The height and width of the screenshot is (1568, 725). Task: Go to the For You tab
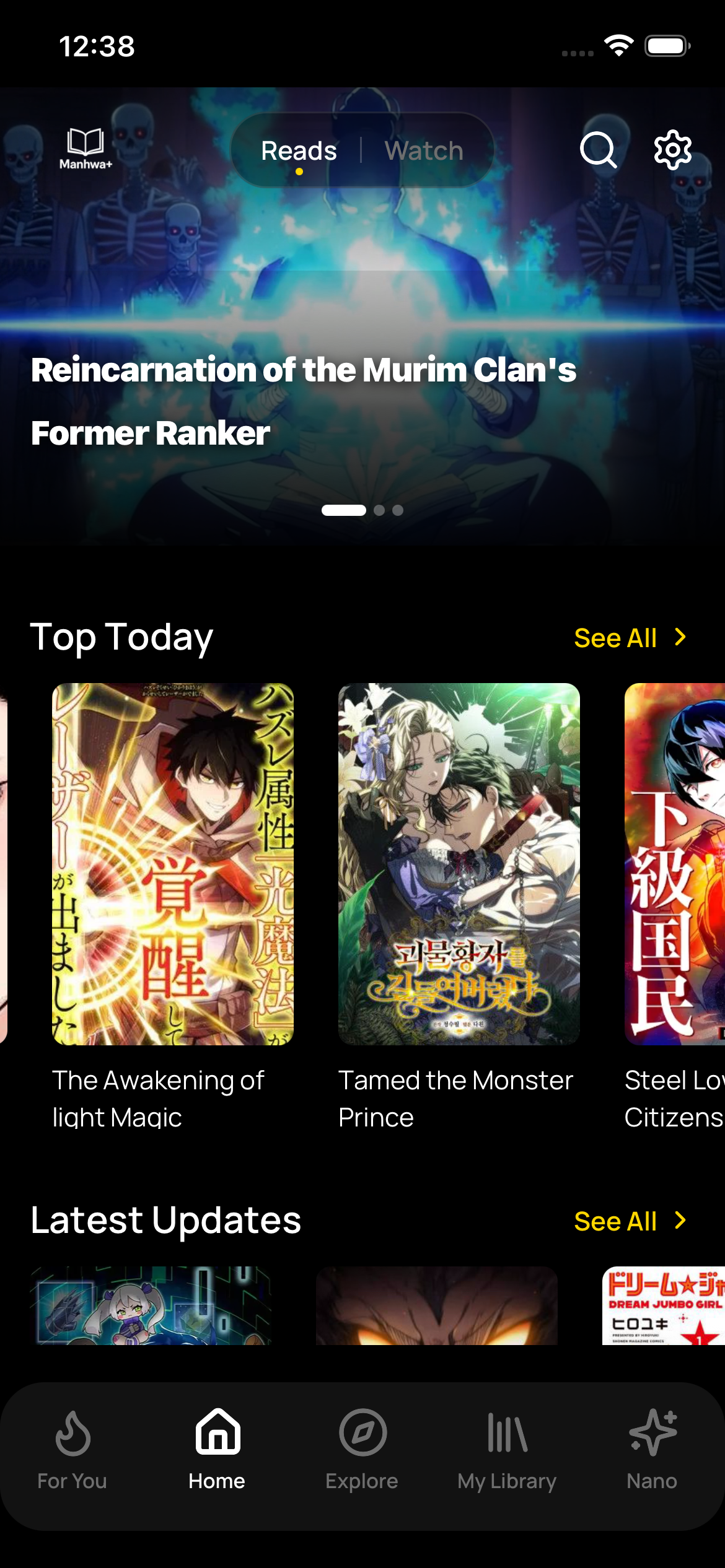72,1450
